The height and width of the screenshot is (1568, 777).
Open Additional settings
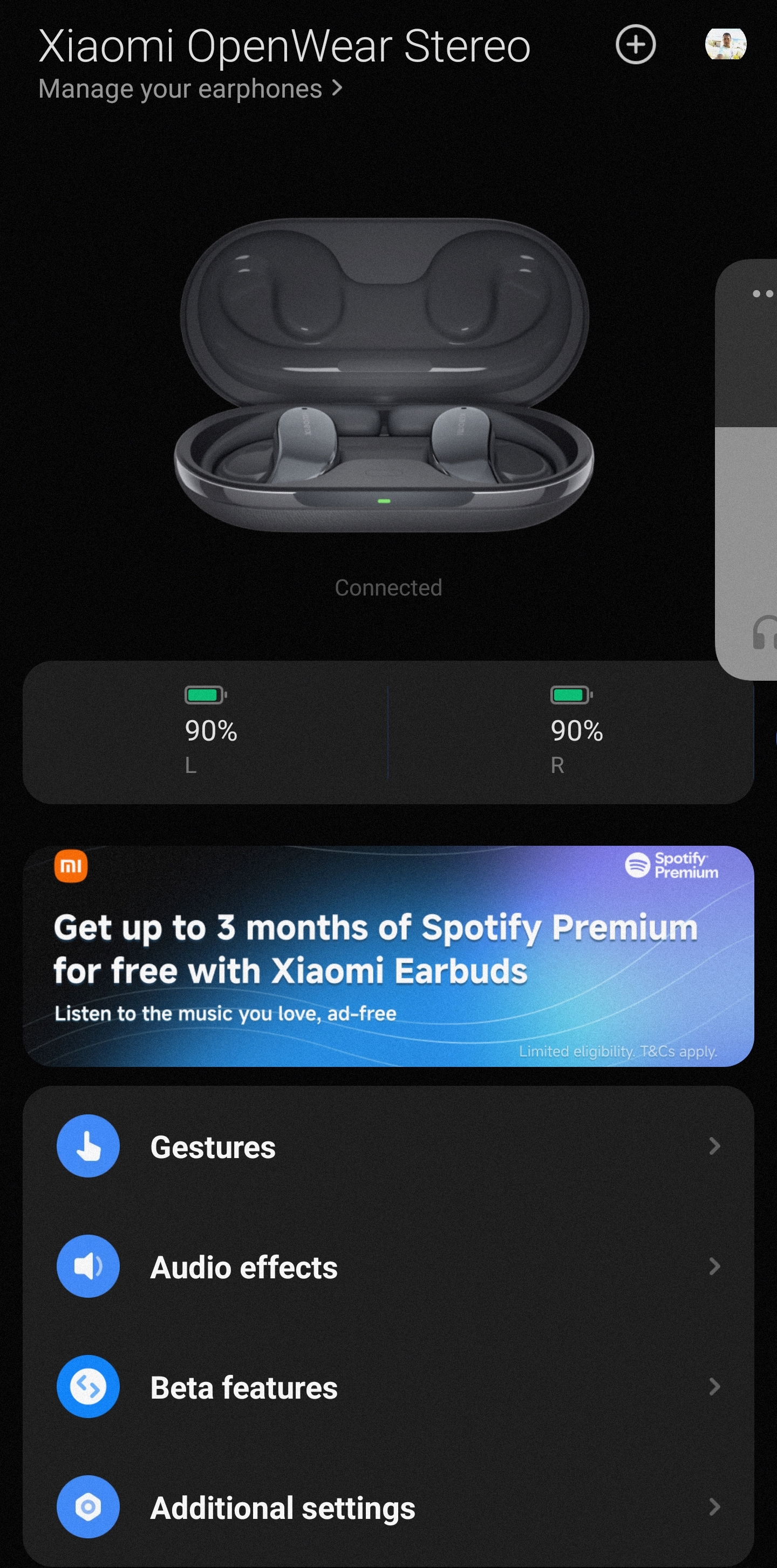(x=388, y=1508)
